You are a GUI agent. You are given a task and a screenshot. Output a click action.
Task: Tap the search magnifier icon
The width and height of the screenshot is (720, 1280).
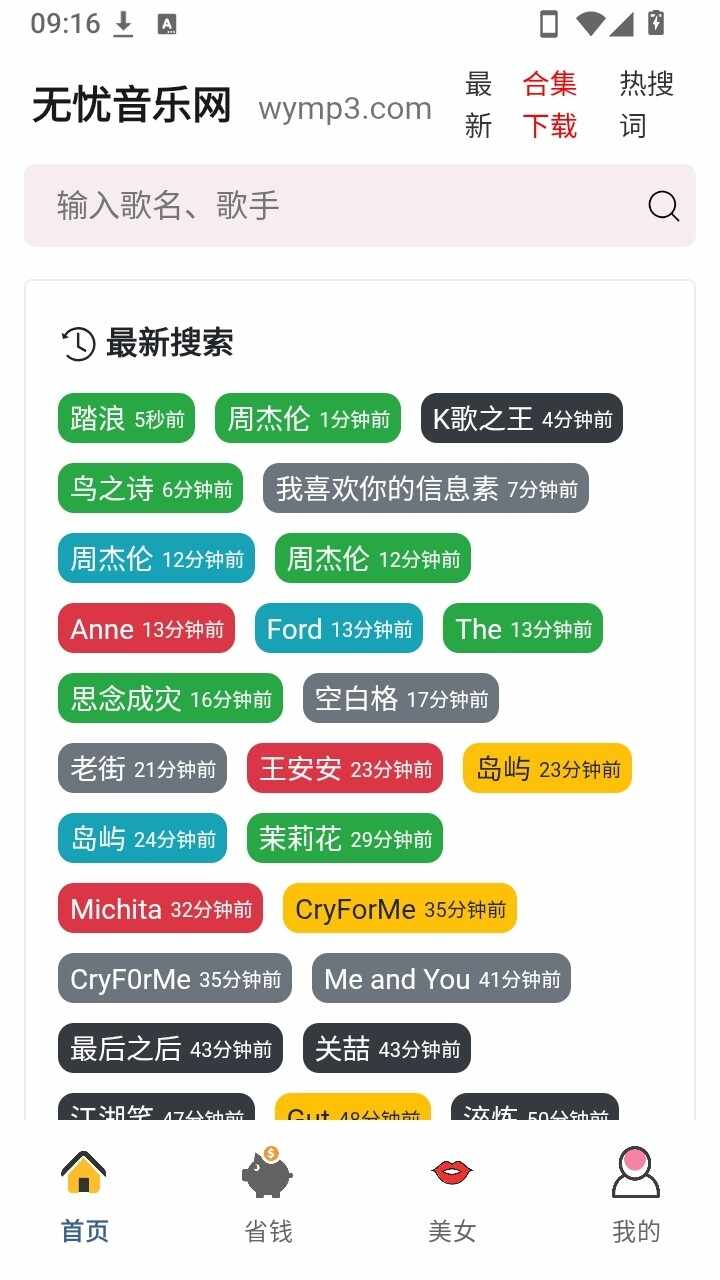tap(664, 206)
